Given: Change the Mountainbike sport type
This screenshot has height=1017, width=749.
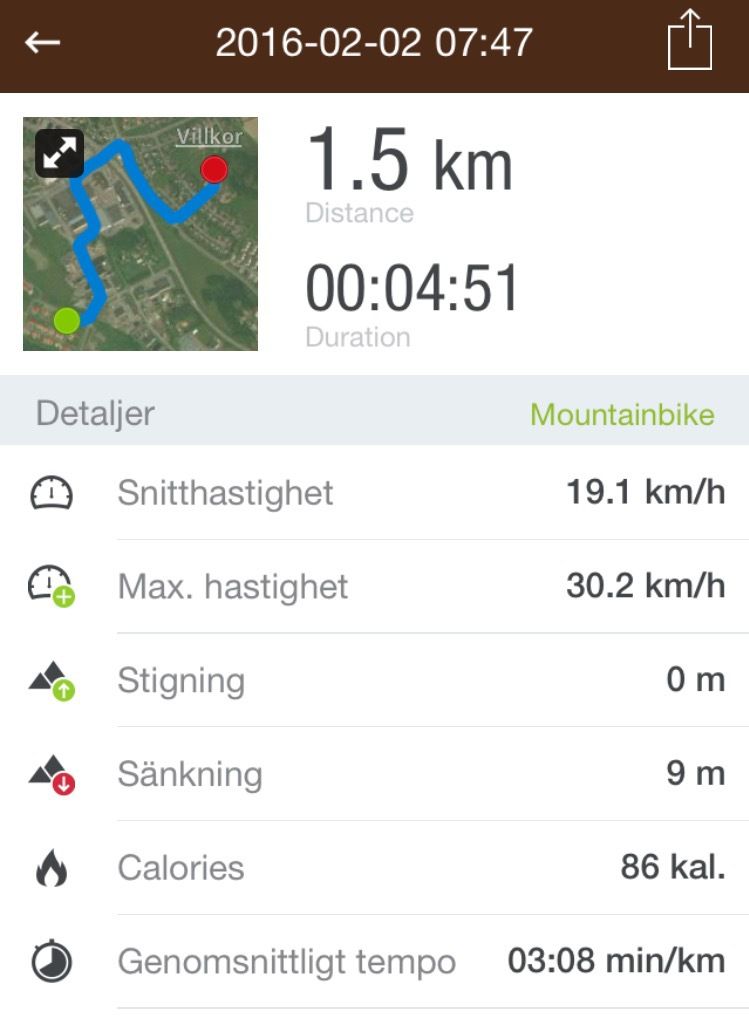Looking at the screenshot, I should [622, 415].
